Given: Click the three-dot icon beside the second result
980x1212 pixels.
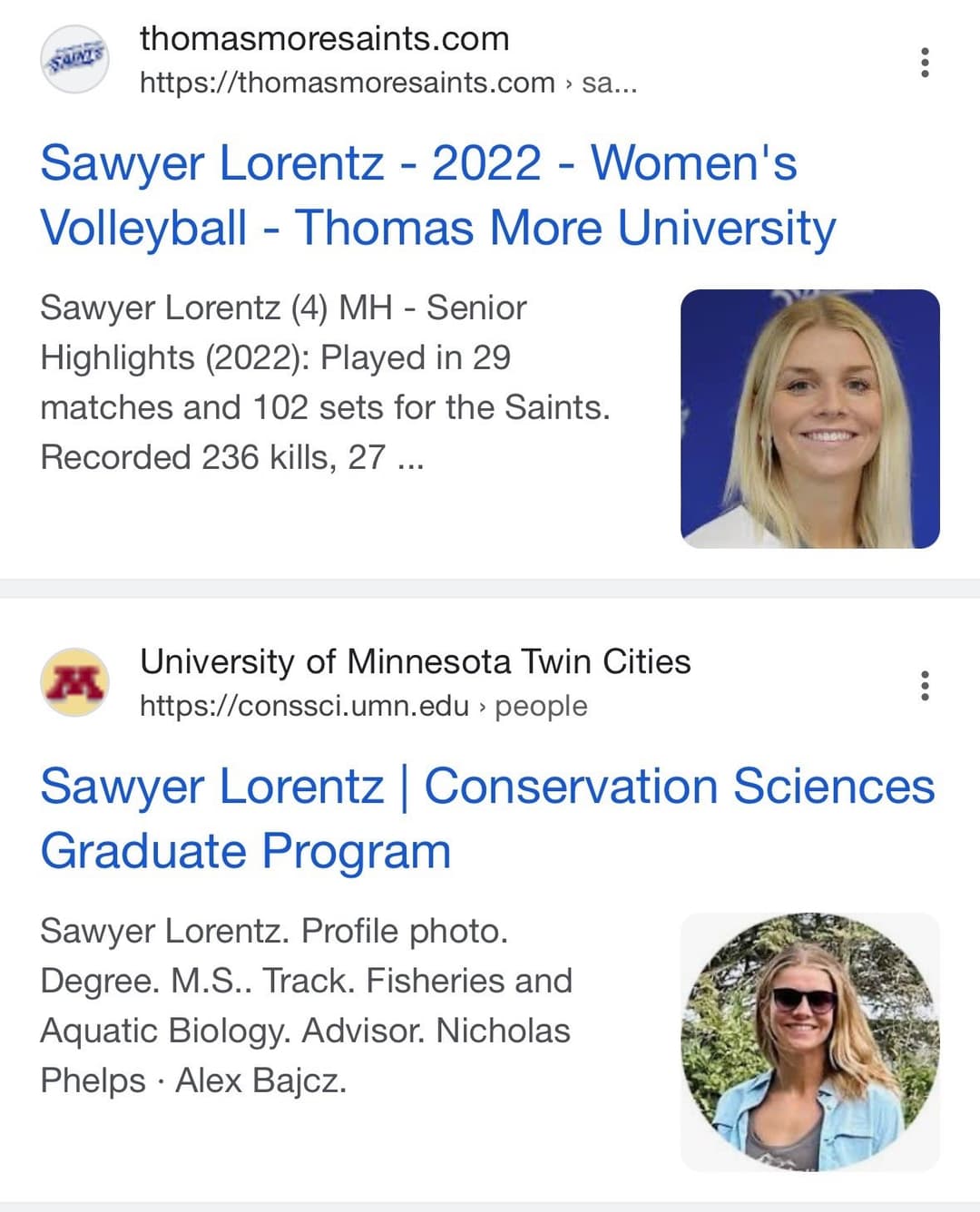Looking at the screenshot, I should click(x=926, y=687).
